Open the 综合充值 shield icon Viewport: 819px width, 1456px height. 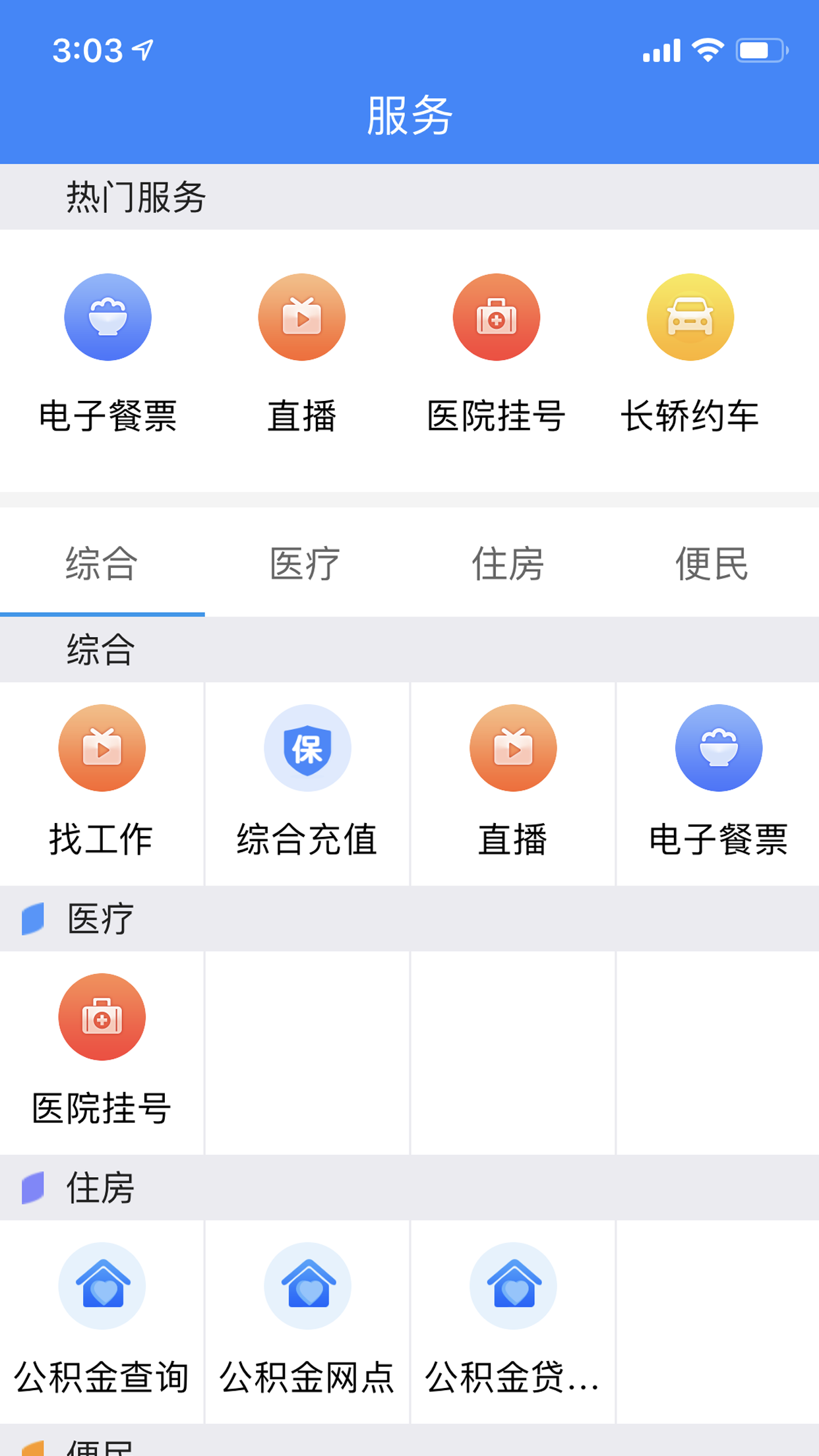pos(307,747)
